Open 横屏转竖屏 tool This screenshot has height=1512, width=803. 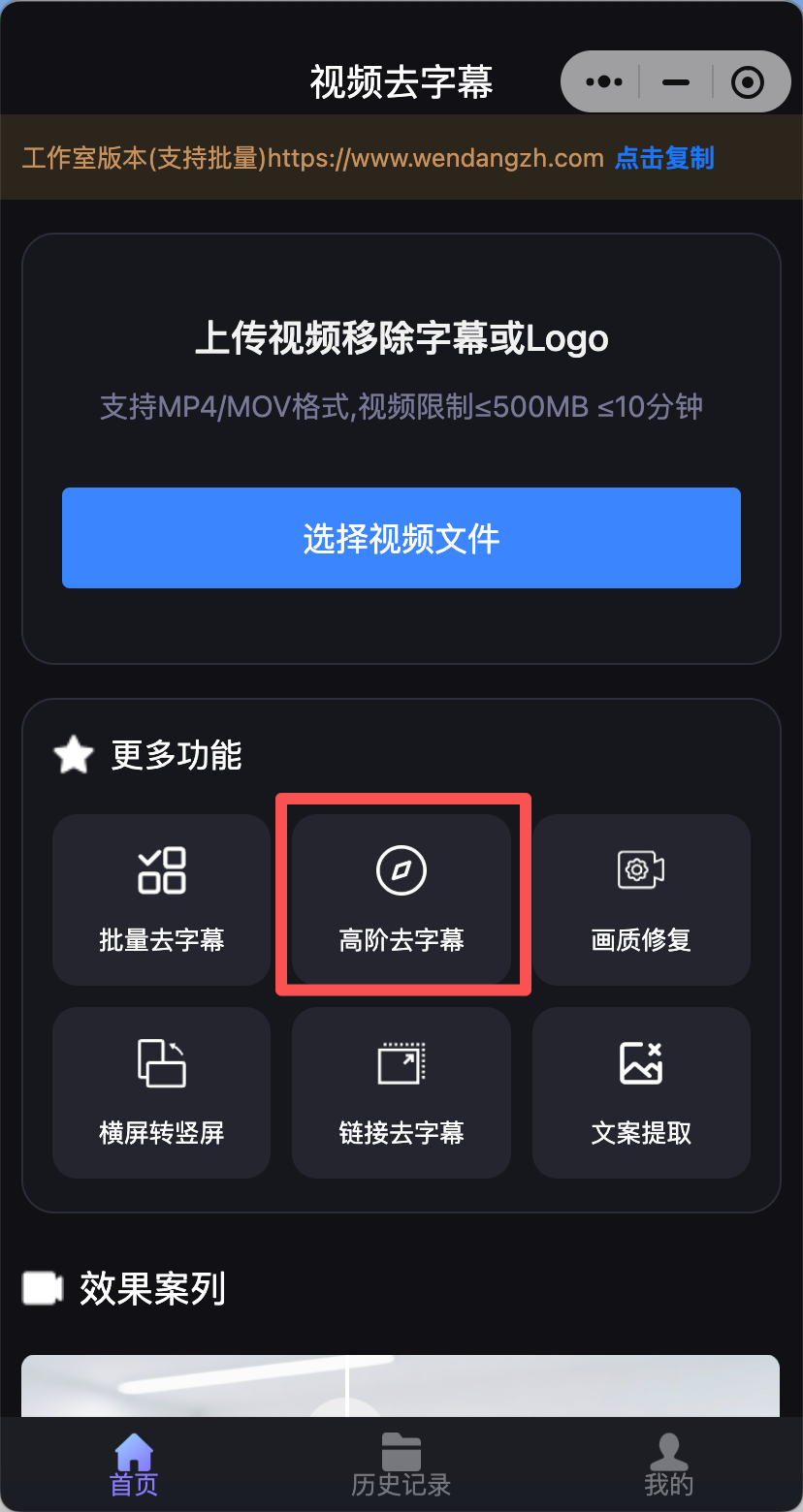(x=162, y=1092)
